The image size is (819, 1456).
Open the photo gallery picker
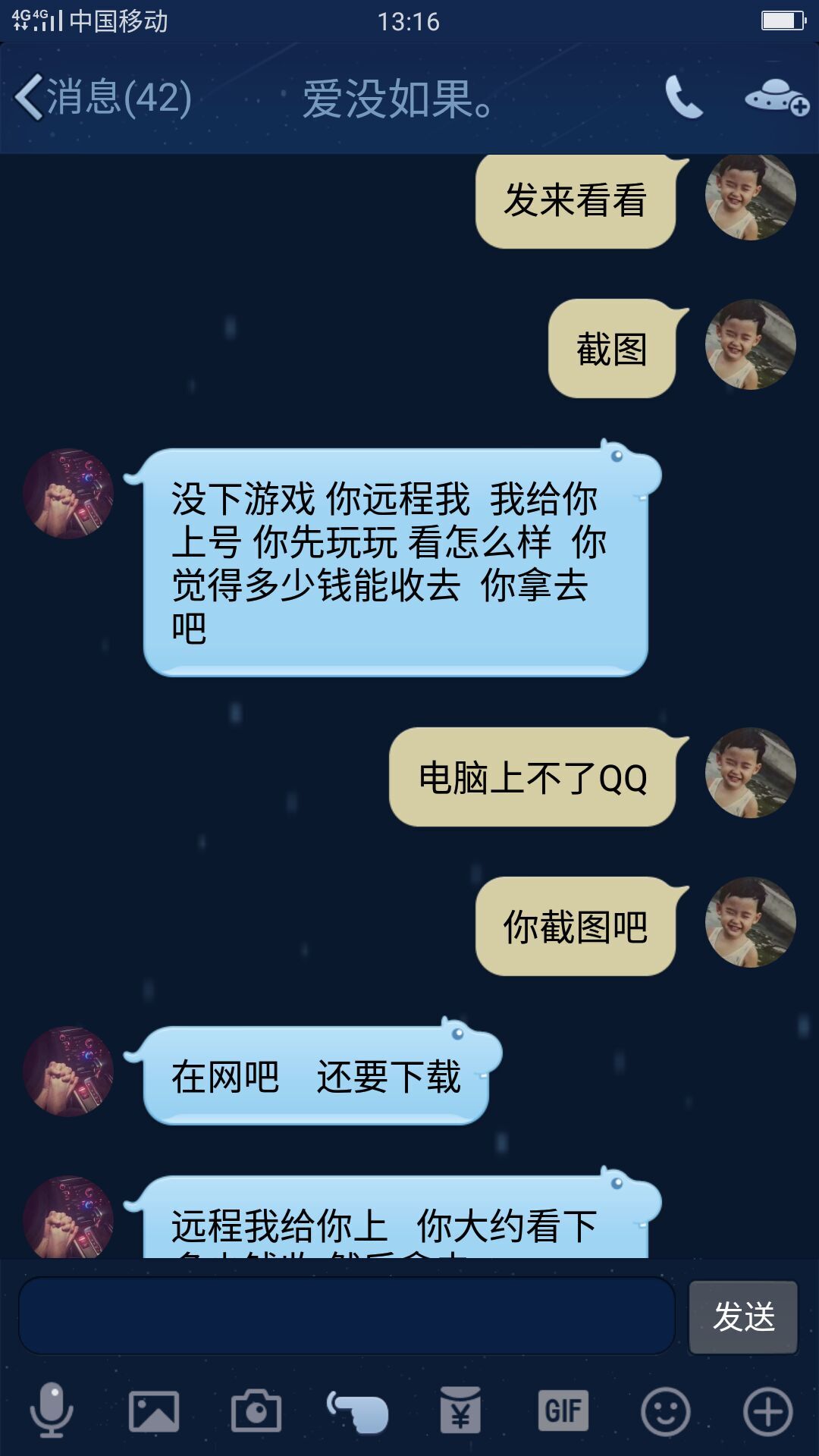point(154,1410)
